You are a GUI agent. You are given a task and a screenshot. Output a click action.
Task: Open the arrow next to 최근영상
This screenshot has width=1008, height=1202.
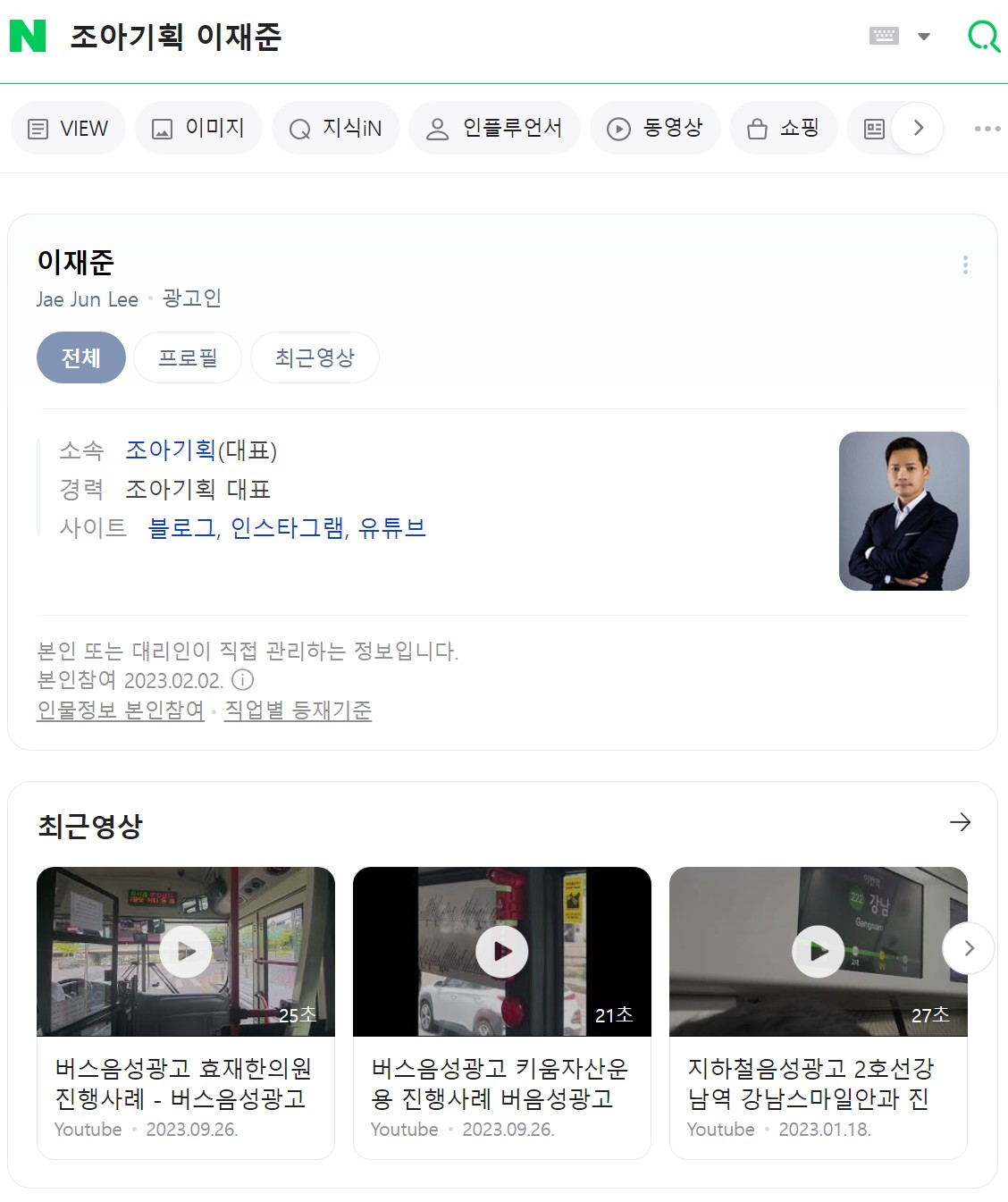point(960,822)
